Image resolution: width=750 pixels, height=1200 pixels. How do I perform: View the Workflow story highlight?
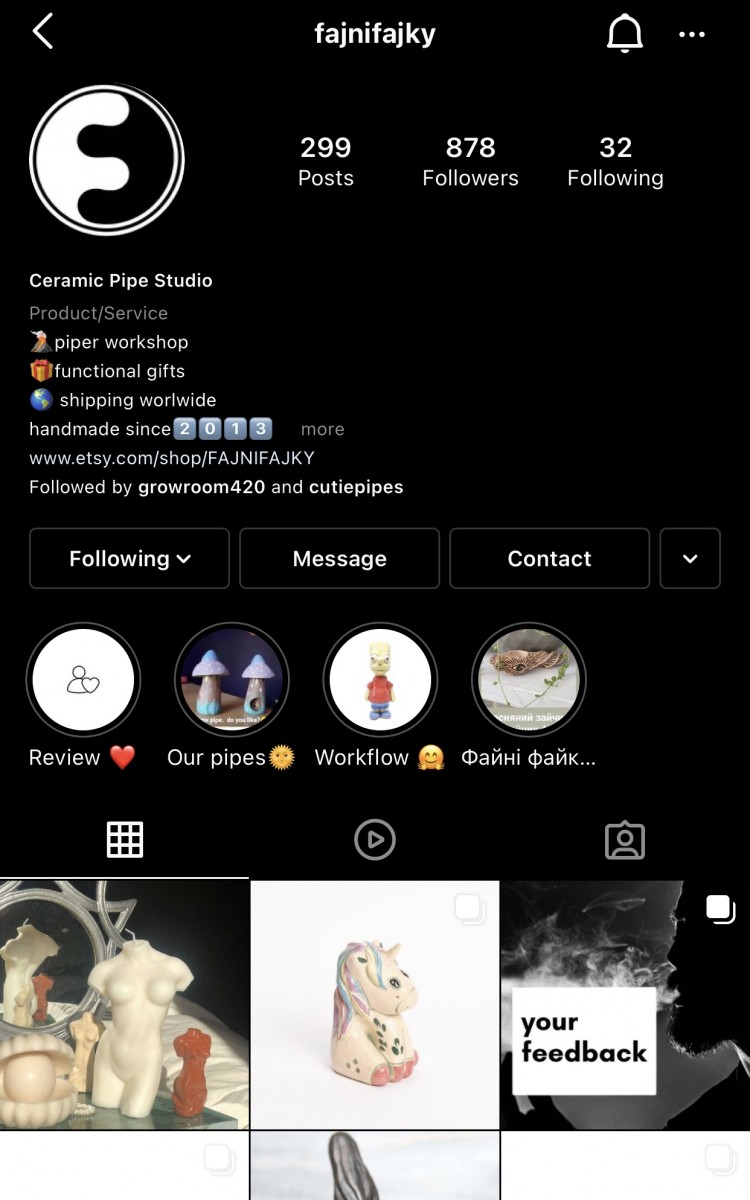[379, 680]
